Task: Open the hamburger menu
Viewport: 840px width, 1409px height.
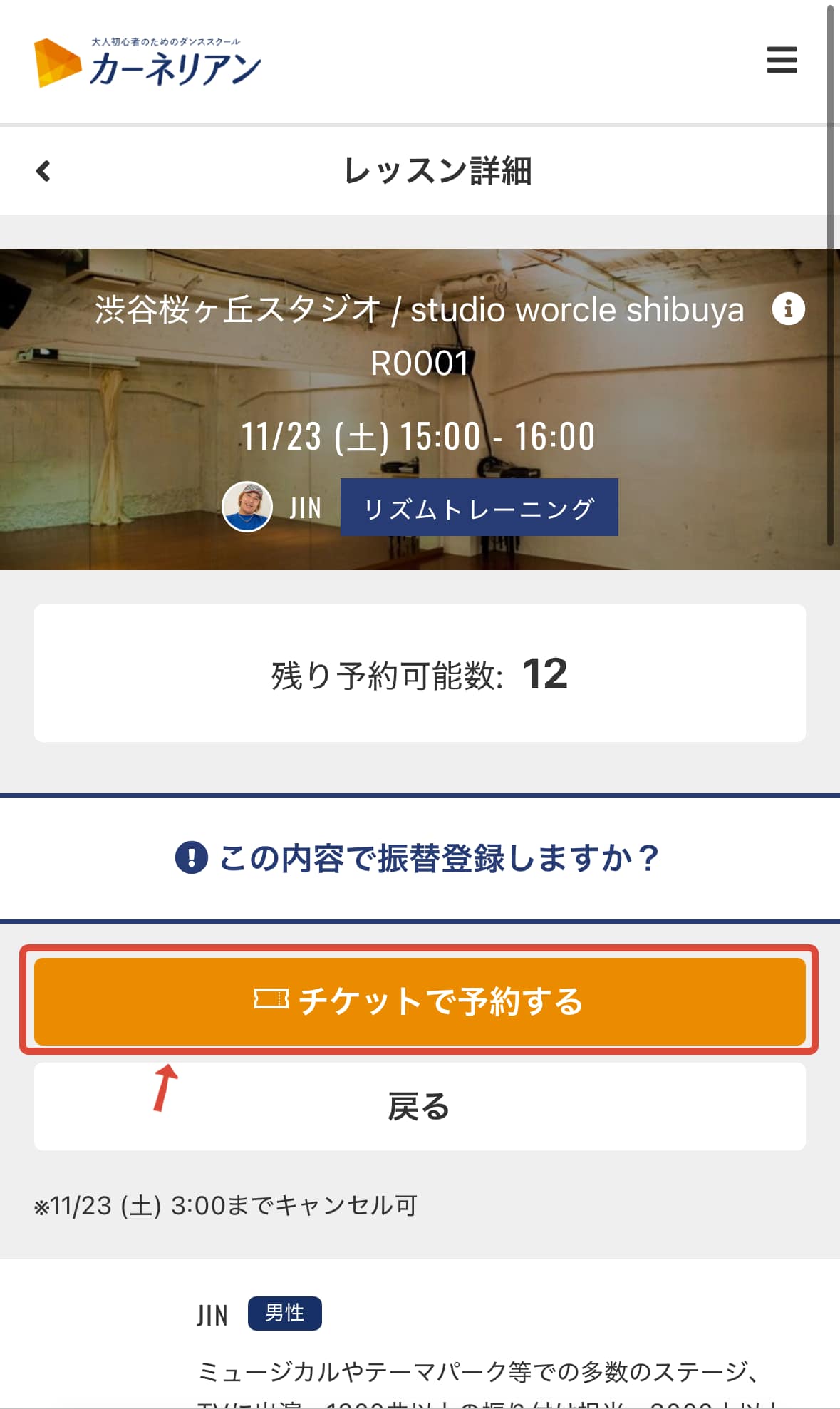Action: 782,60
